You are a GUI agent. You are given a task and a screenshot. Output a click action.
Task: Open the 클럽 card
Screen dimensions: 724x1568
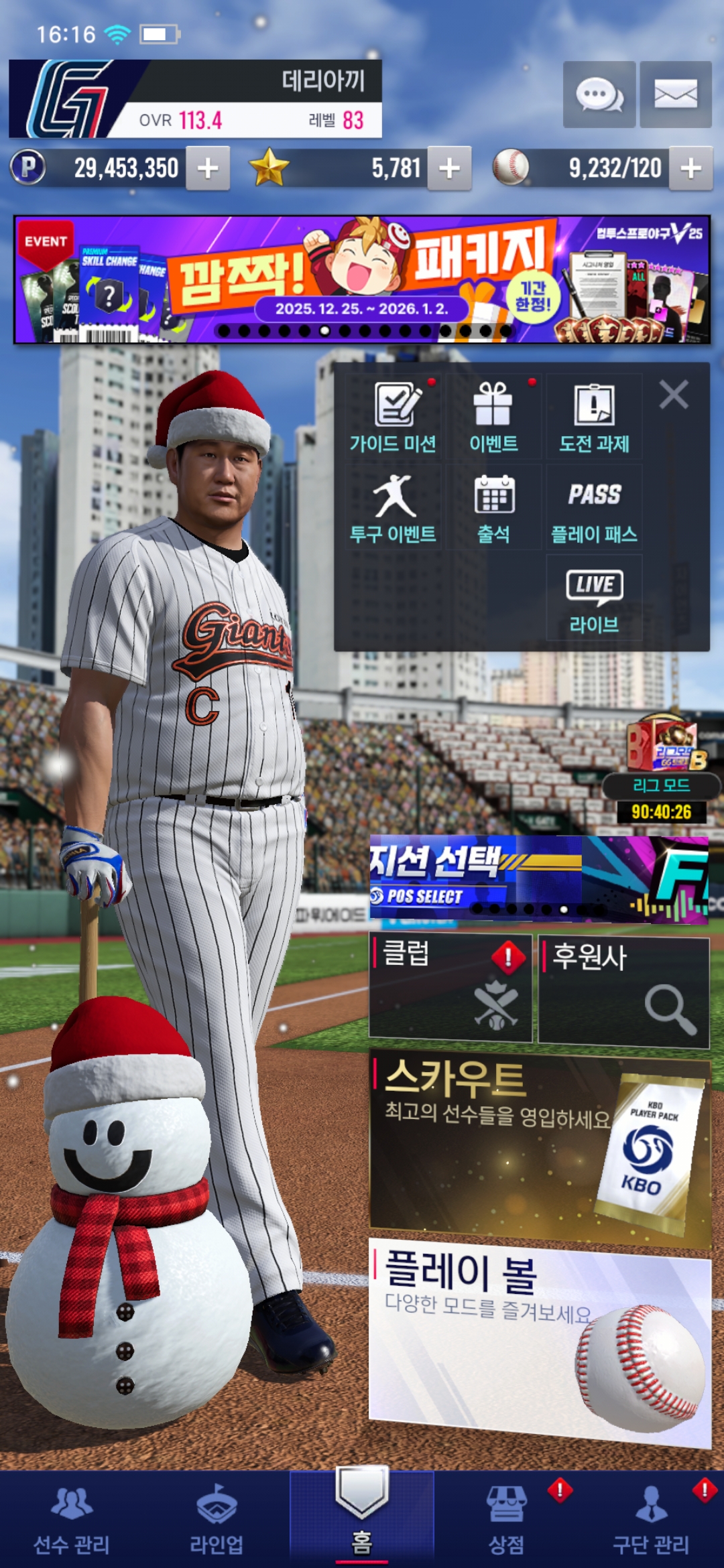point(450,988)
